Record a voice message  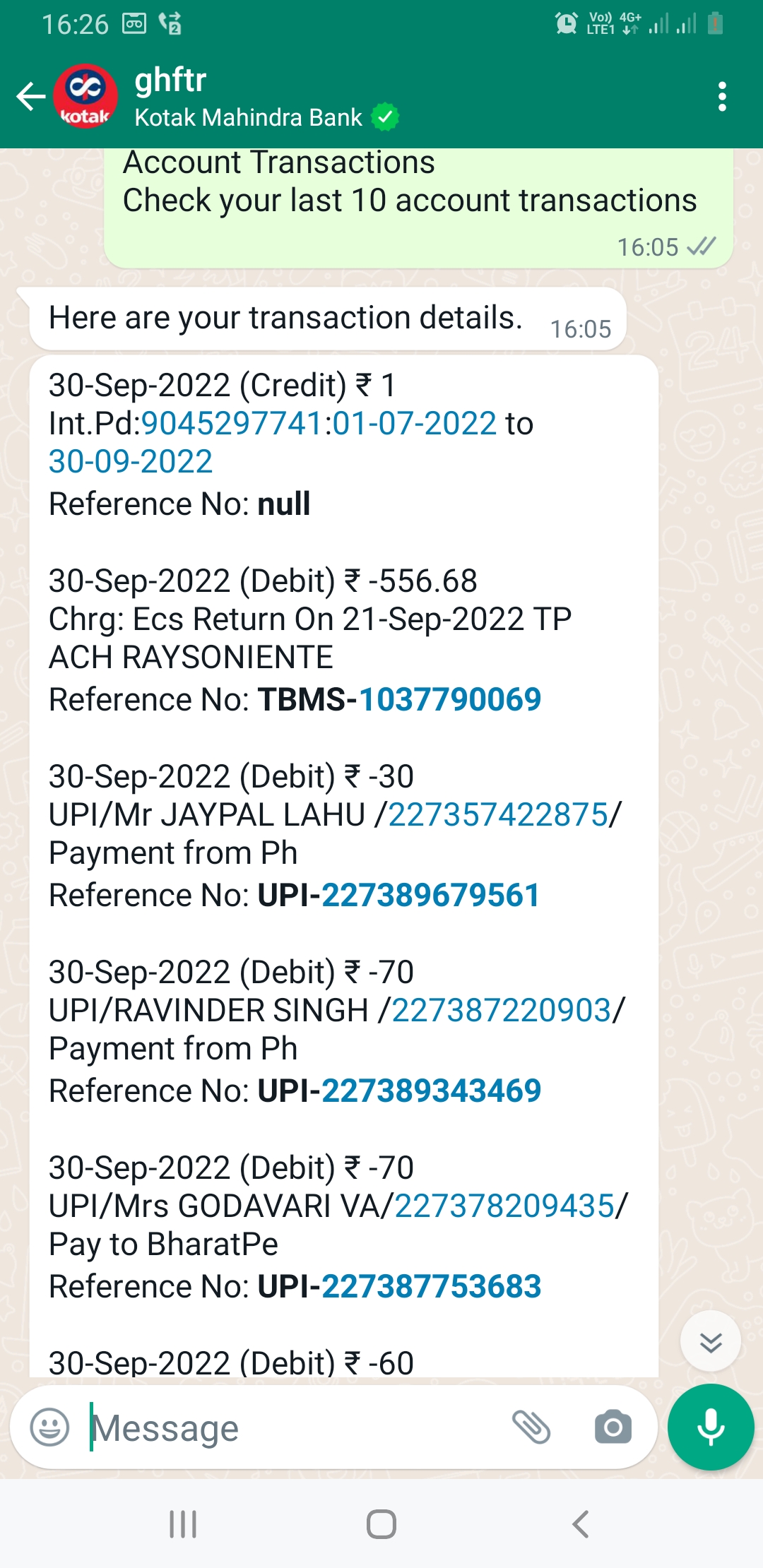[x=711, y=1427]
